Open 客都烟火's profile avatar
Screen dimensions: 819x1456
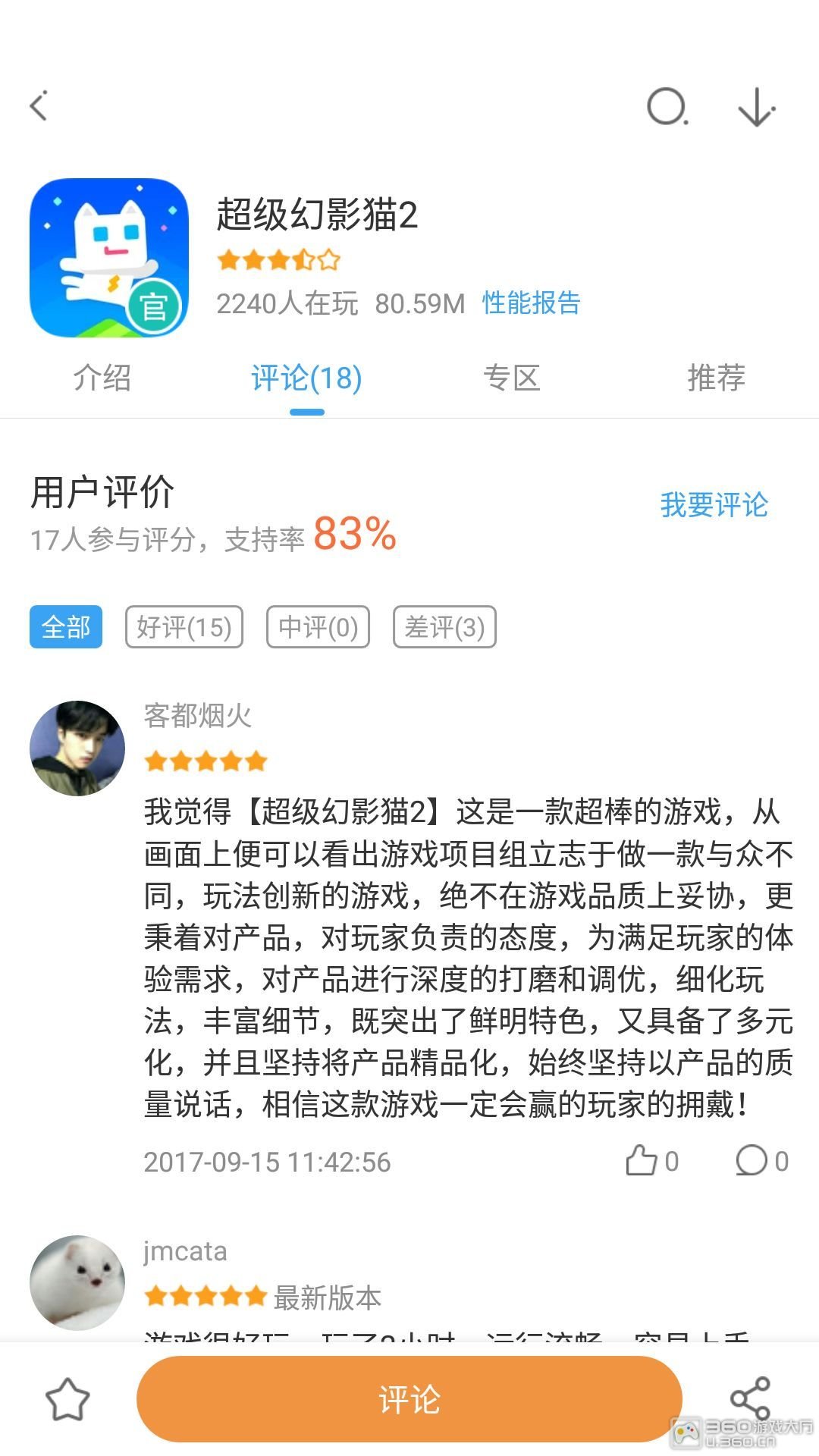click(77, 748)
